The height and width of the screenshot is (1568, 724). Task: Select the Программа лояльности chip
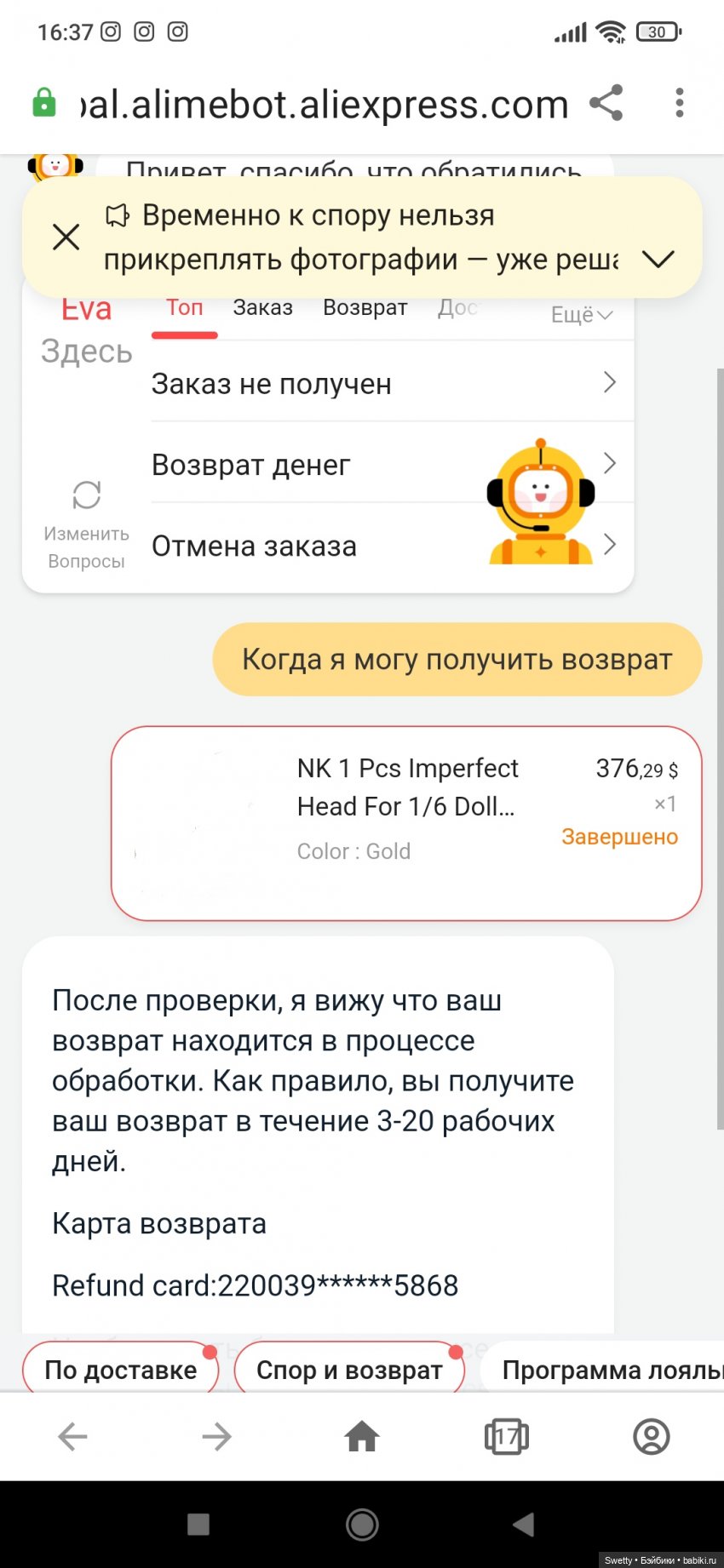[609, 1370]
